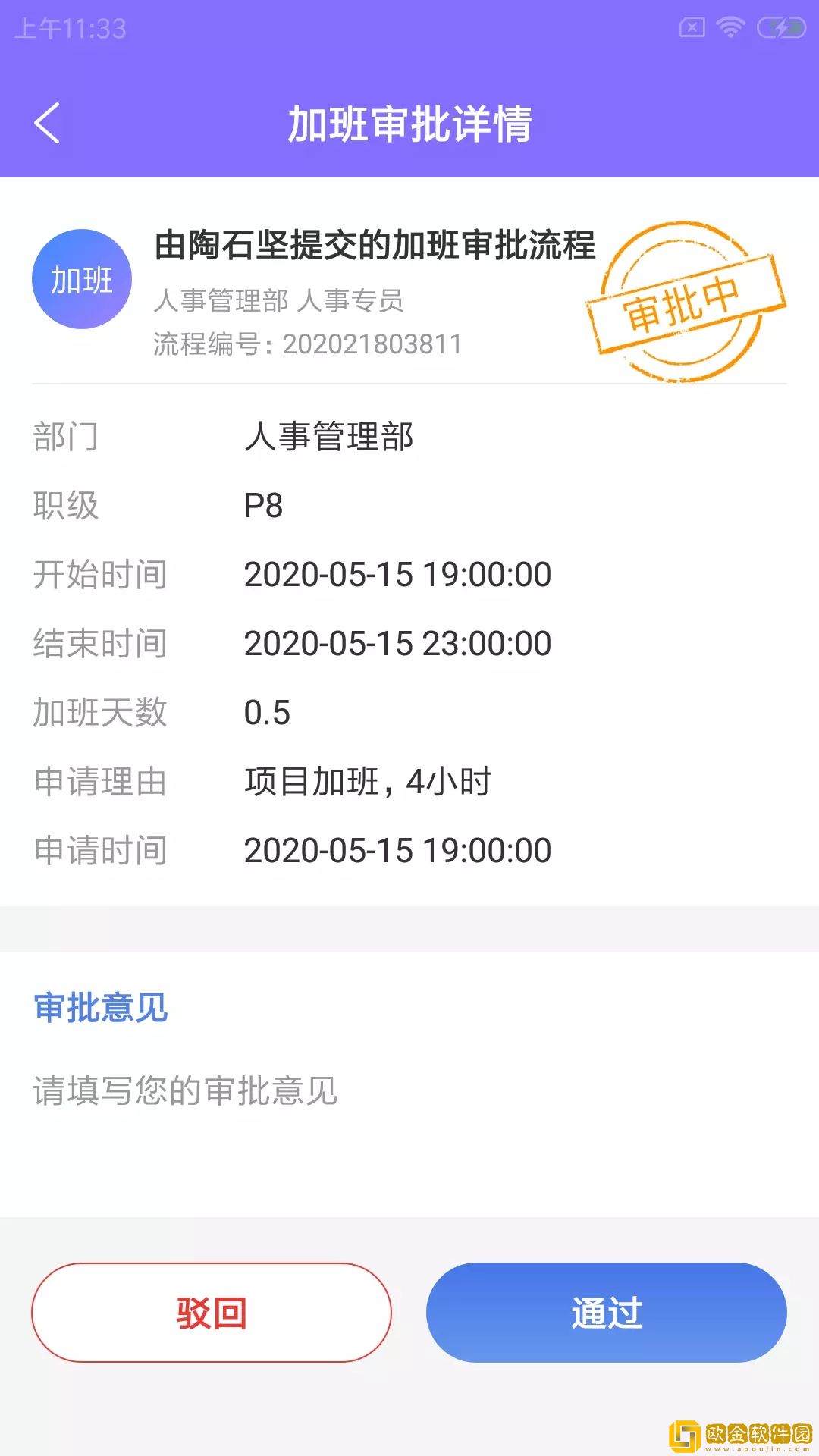Viewport: 819px width, 1456px height.
Task: Approve the request with the 通过 button
Action: (606, 1313)
